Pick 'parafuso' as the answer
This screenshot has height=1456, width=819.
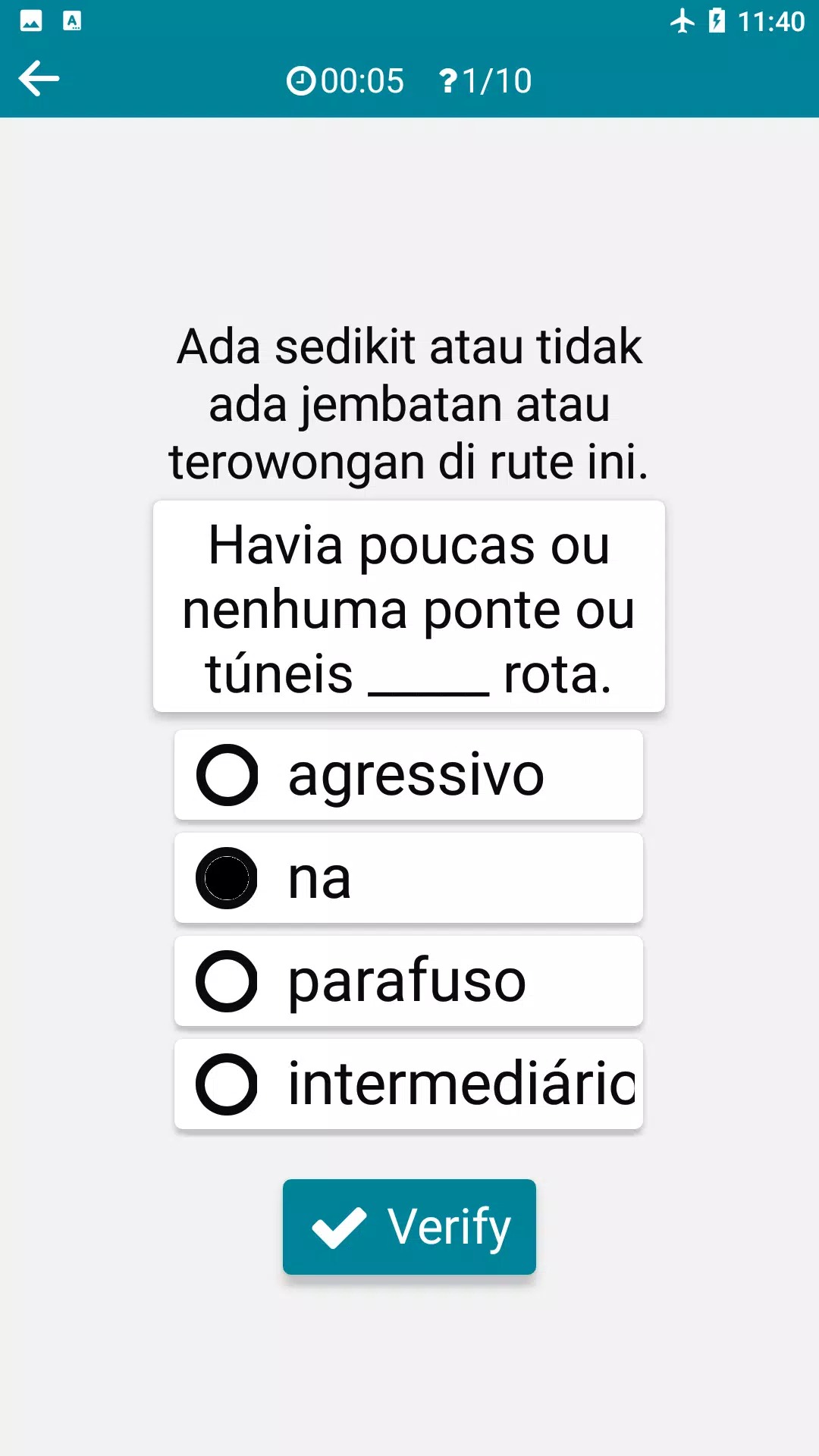pyautogui.click(x=408, y=981)
